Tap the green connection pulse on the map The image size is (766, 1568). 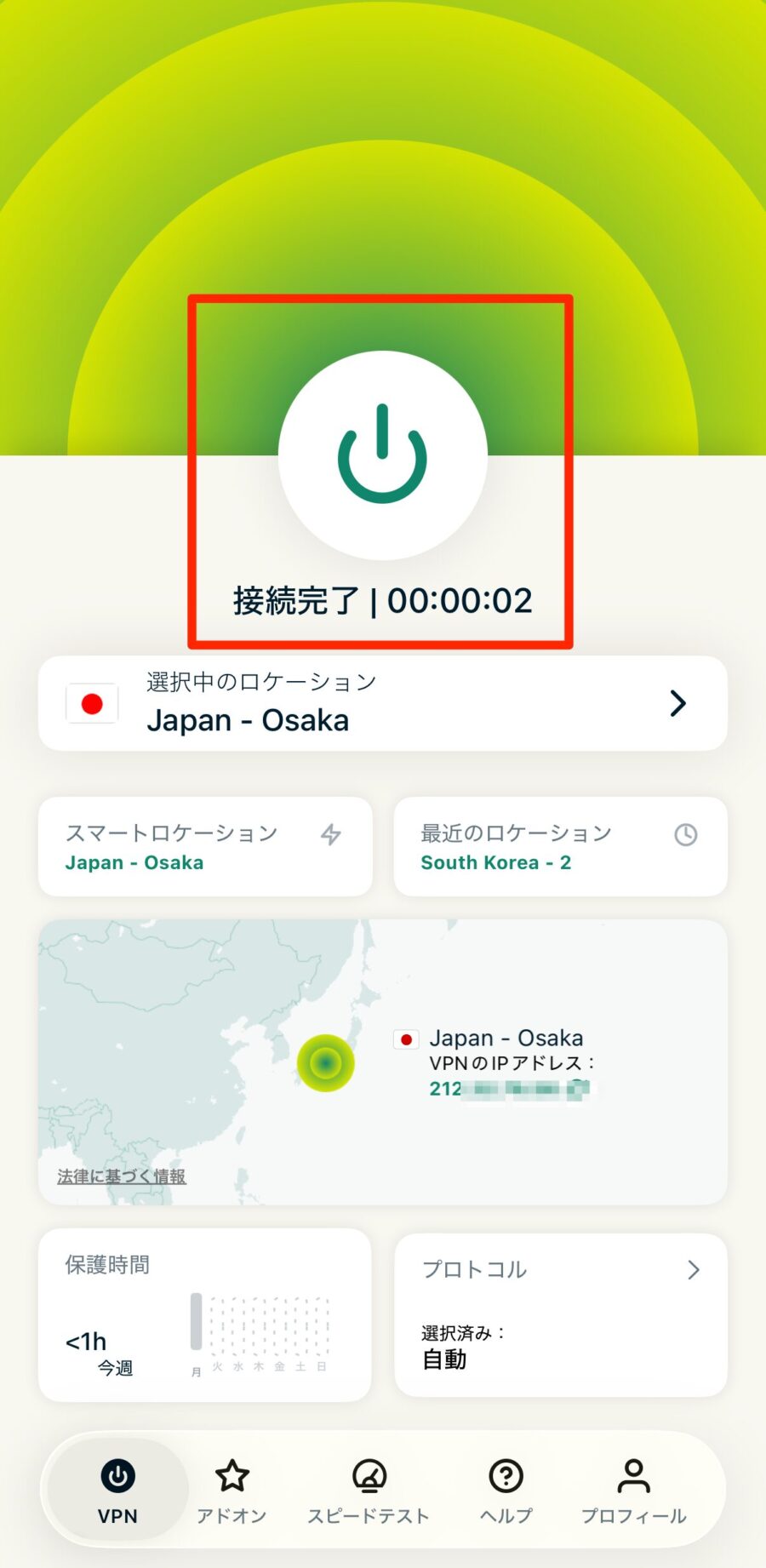[x=326, y=1062]
